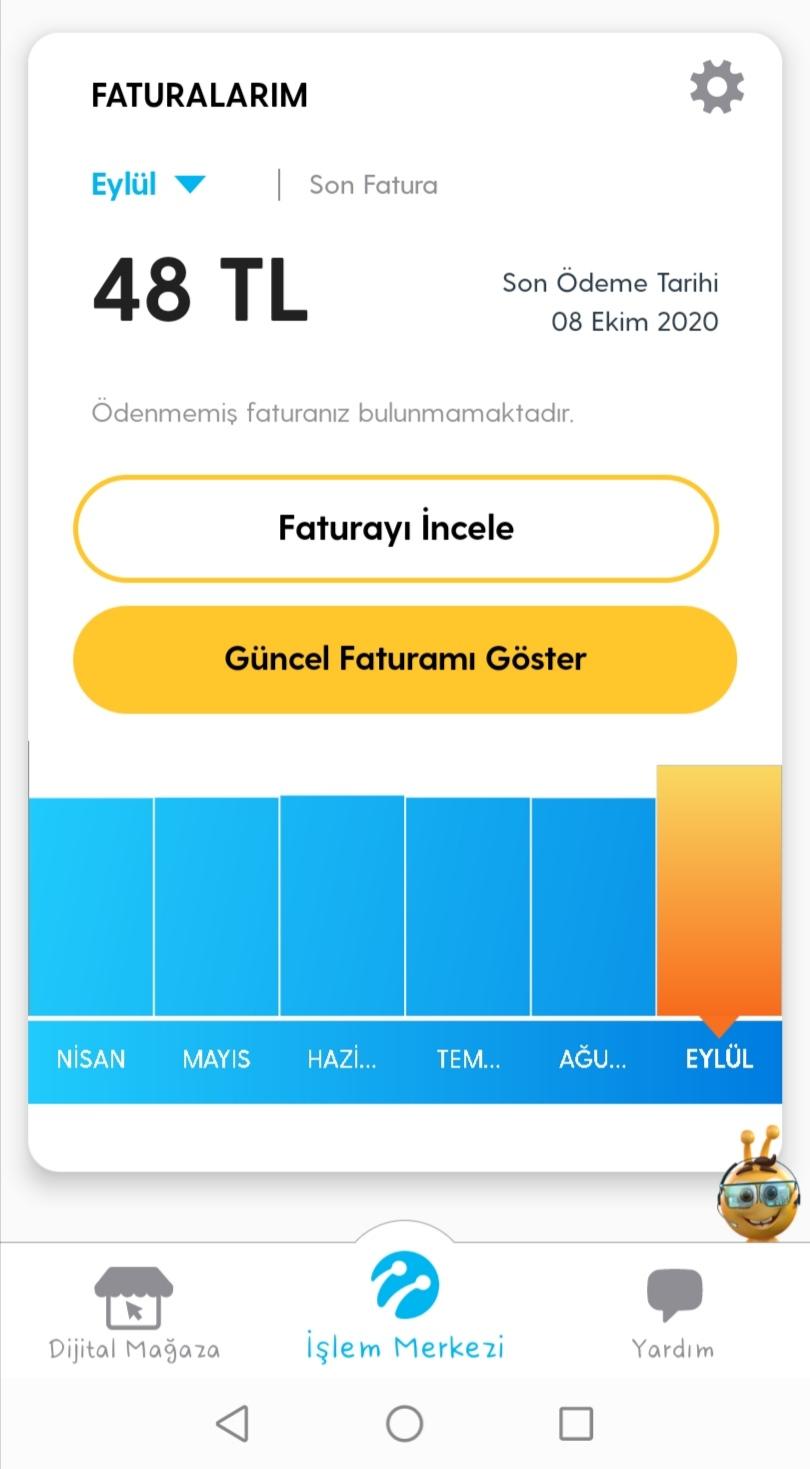Go back with the system back button
This screenshot has height=1469, width=810.
[232, 1422]
